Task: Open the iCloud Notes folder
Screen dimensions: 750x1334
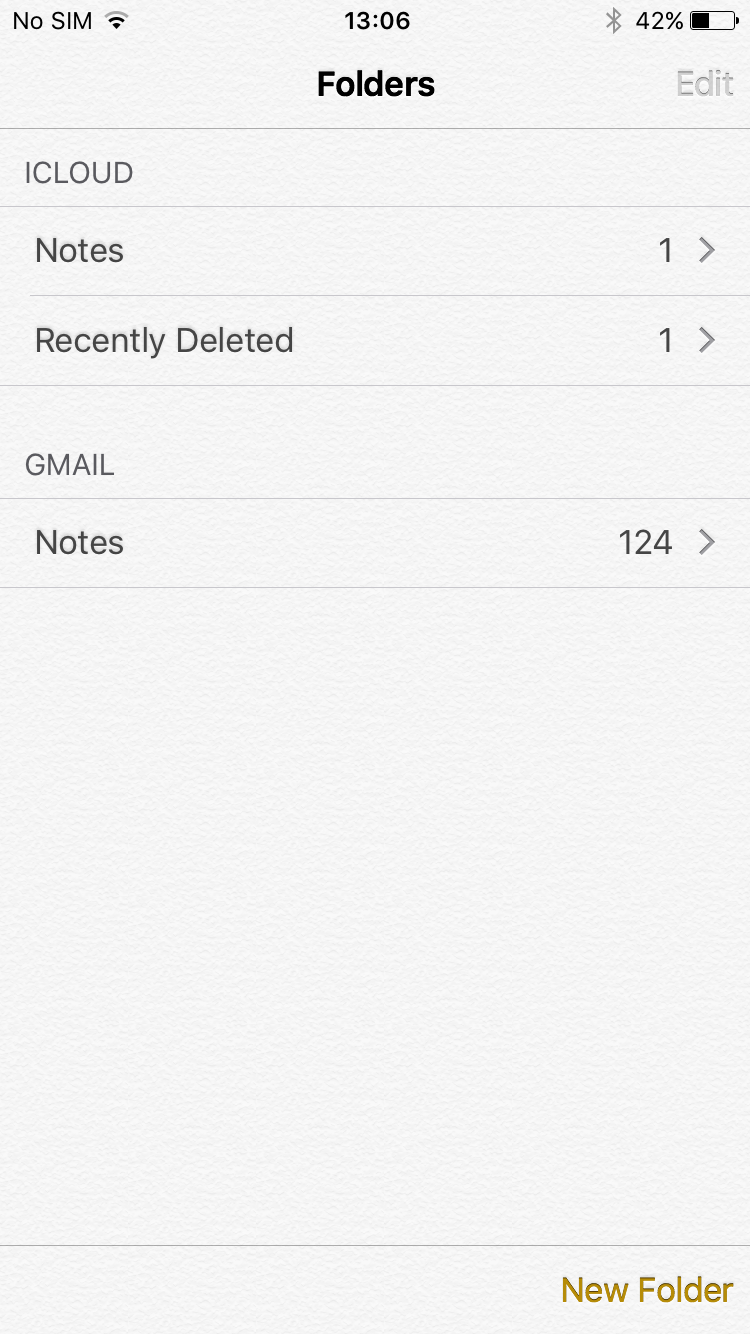Action: tap(375, 251)
